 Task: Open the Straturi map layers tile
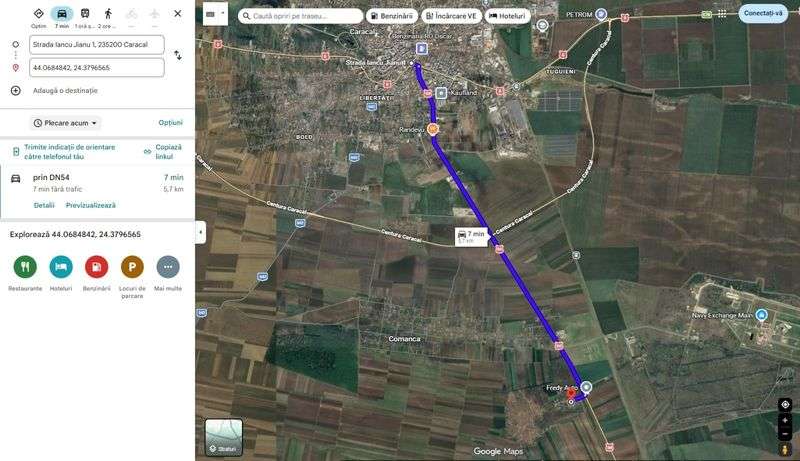pyautogui.click(x=224, y=437)
